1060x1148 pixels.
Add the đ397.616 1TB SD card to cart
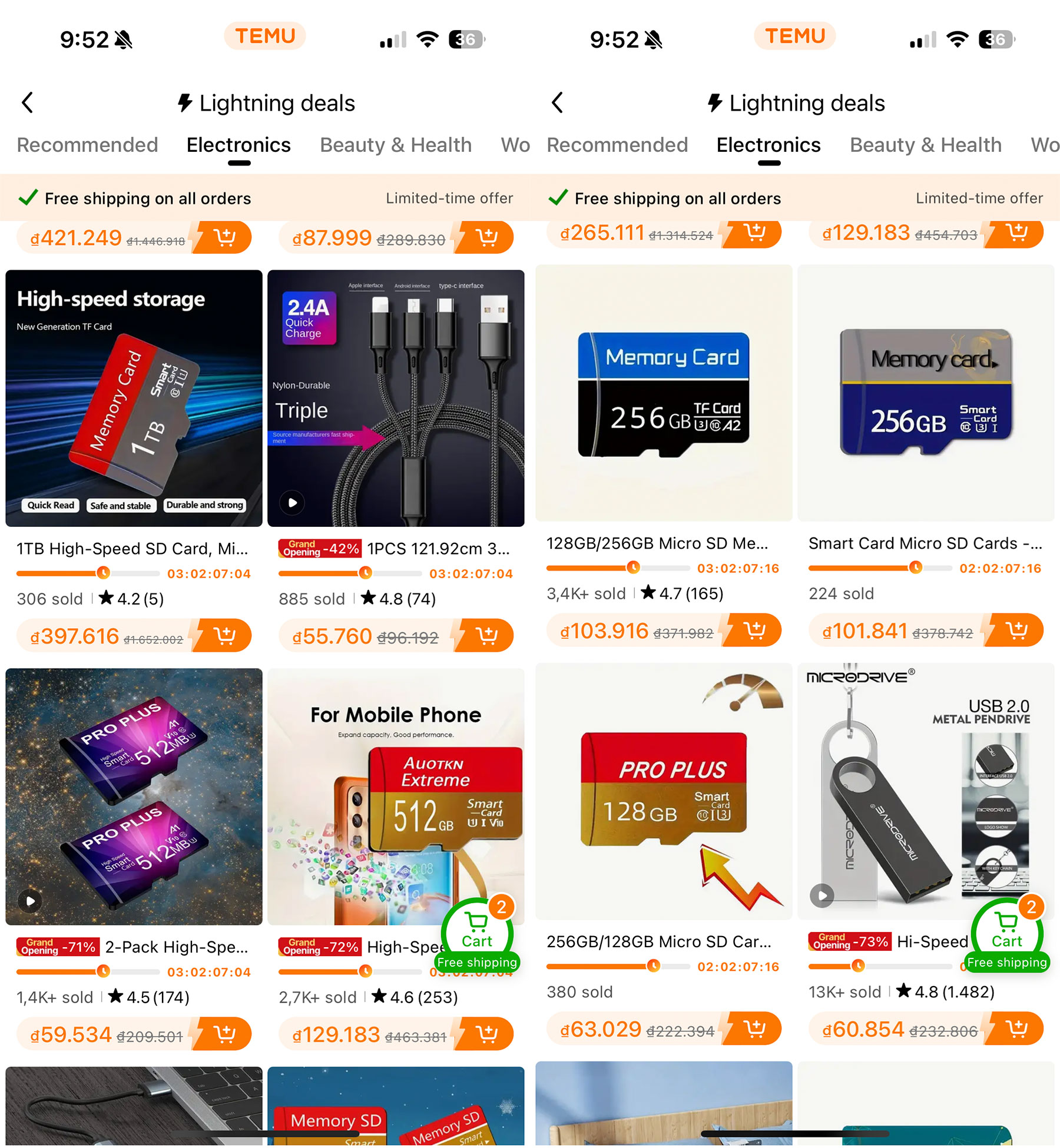[224, 636]
